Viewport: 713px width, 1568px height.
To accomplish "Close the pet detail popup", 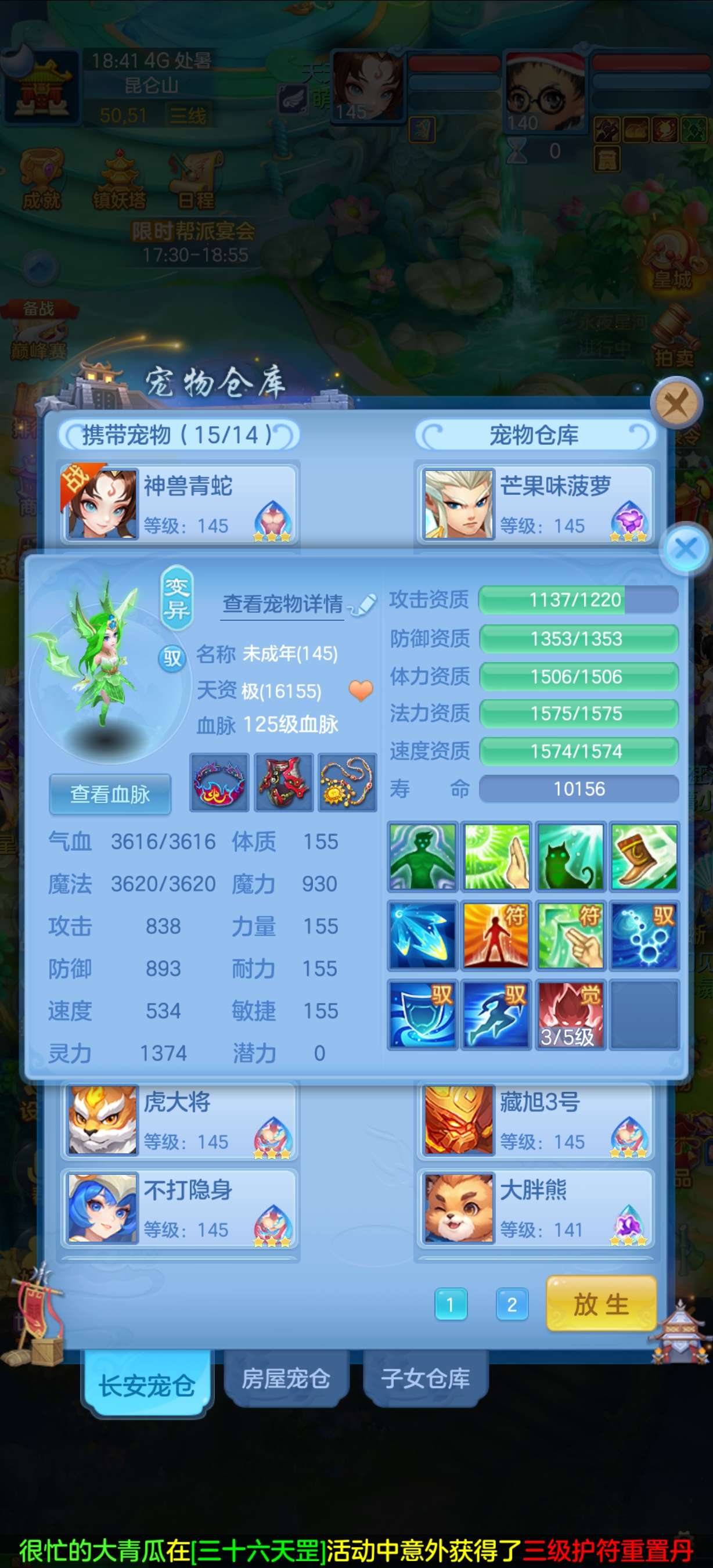I will pyautogui.click(x=686, y=548).
